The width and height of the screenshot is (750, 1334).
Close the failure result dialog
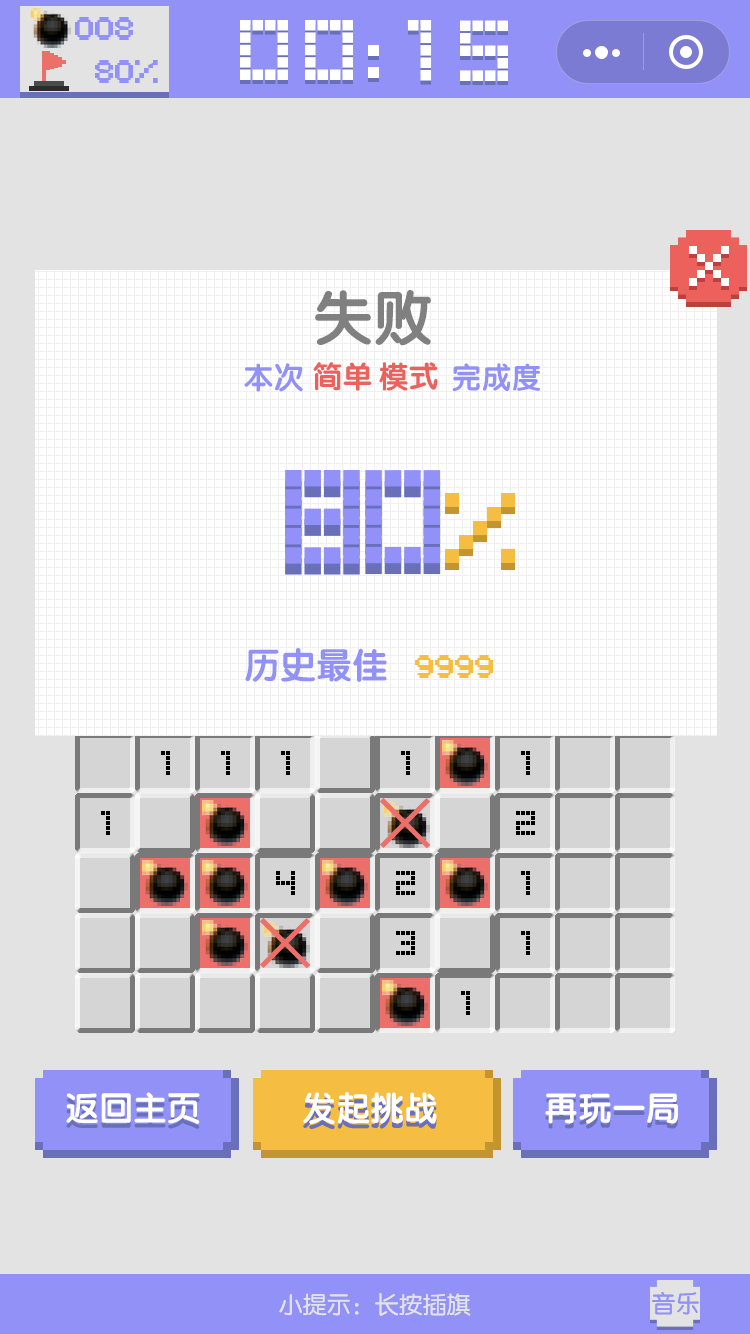coord(708,267)
